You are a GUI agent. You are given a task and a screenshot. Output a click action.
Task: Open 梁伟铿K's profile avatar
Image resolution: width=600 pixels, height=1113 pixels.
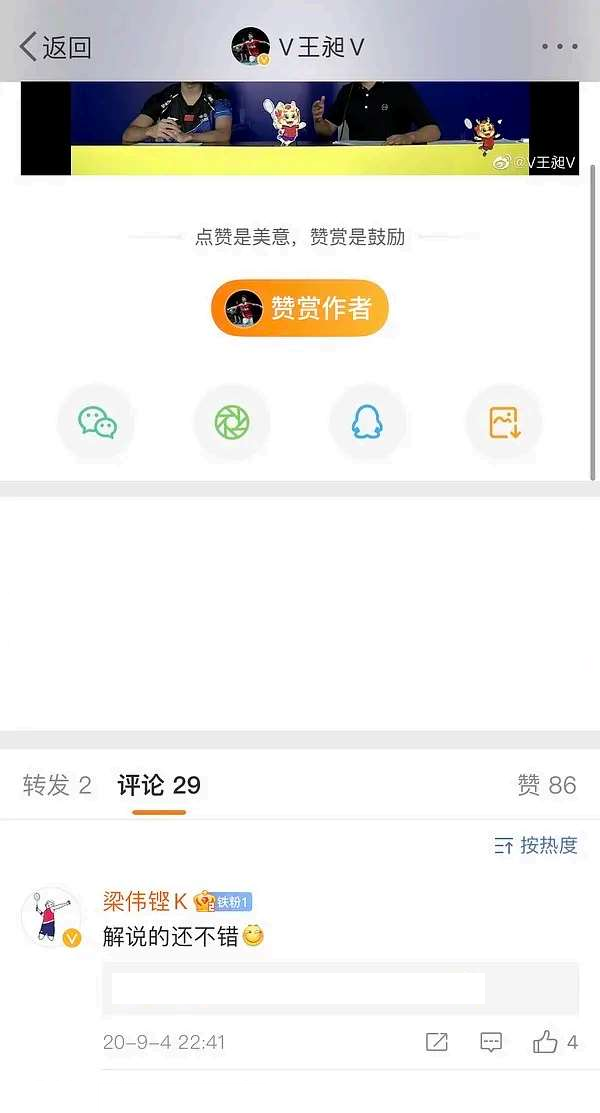pyautogui.click(x=51, y=916)
